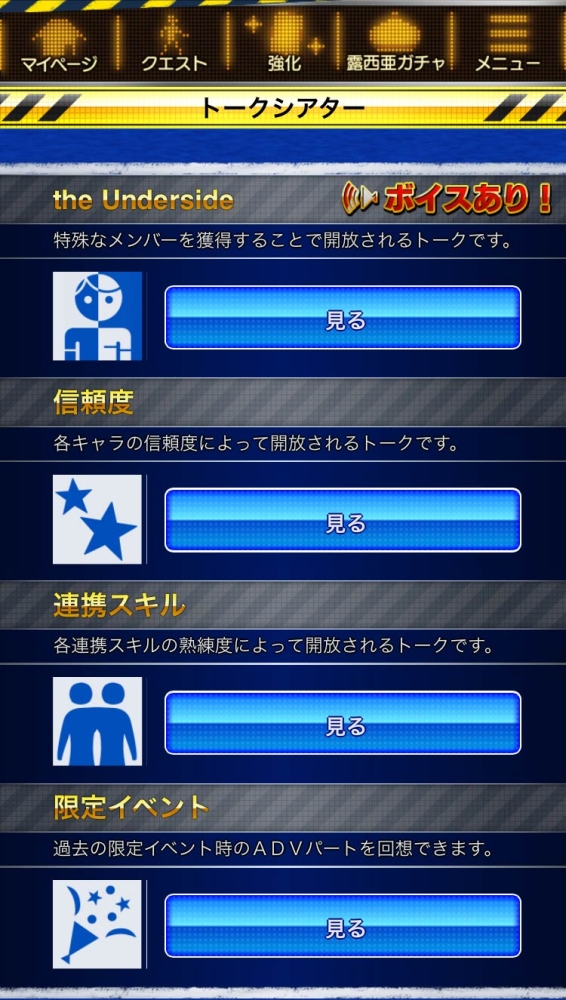Open the メニュー tab
Image resolution: width=566 pixels, height=1000 pixels.
point(508,45)
